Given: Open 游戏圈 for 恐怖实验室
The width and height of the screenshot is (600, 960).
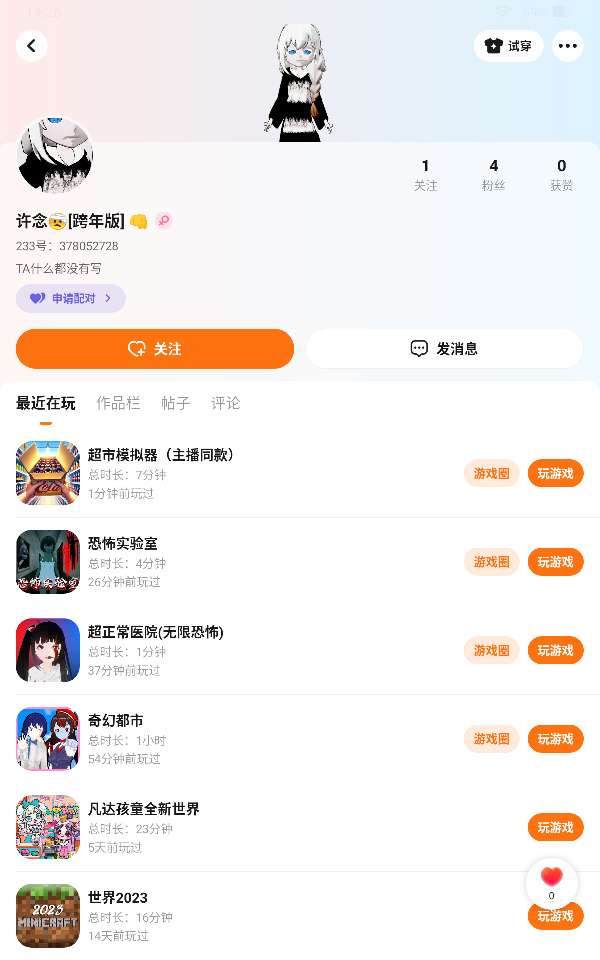Looking at the screenshot, I should pos(491,562).
